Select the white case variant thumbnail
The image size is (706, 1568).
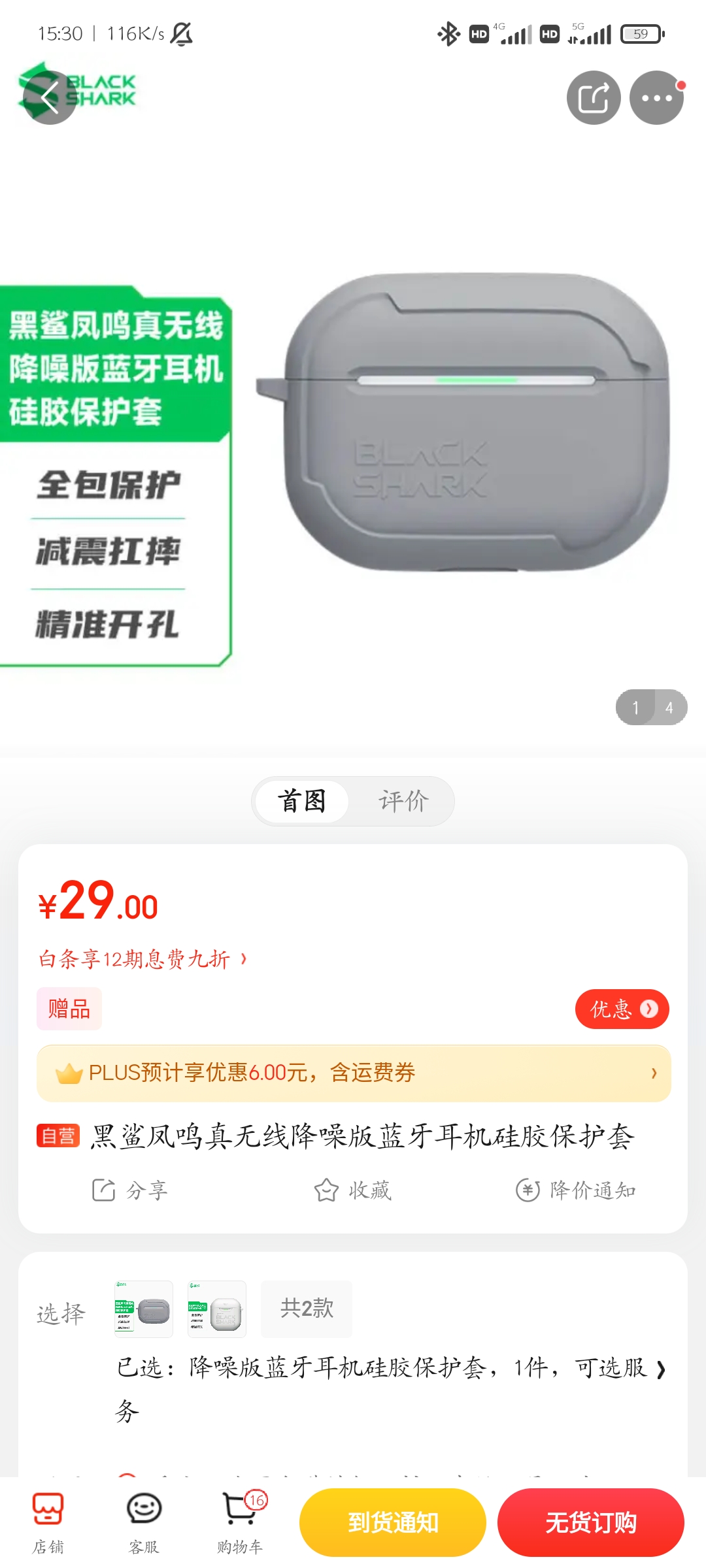[217, 1309]
